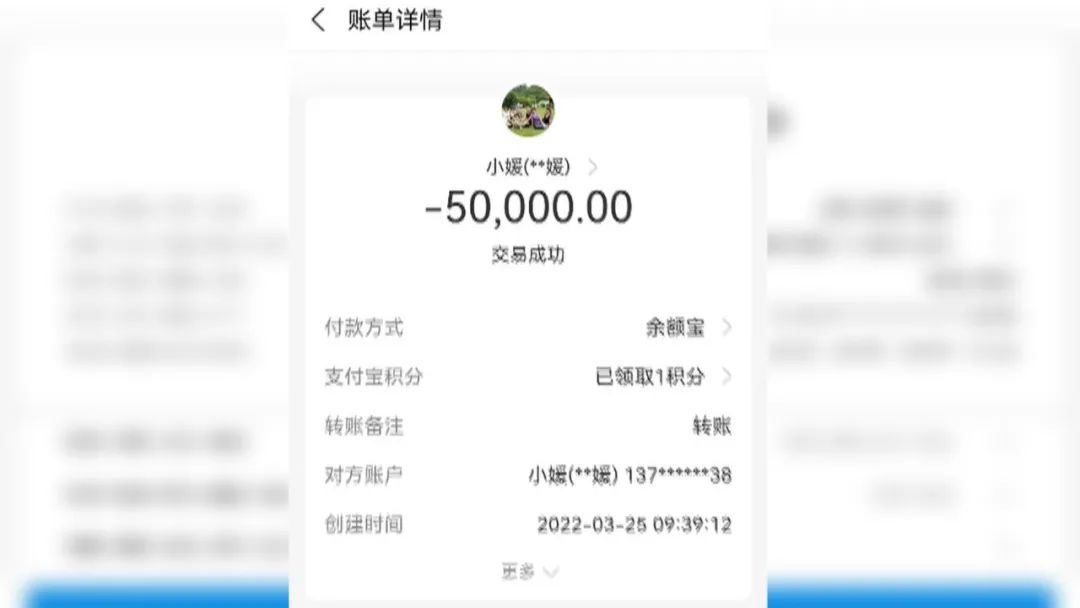Expand the 更多 details section
1080x608 pixels.
(x=529, y=572)
